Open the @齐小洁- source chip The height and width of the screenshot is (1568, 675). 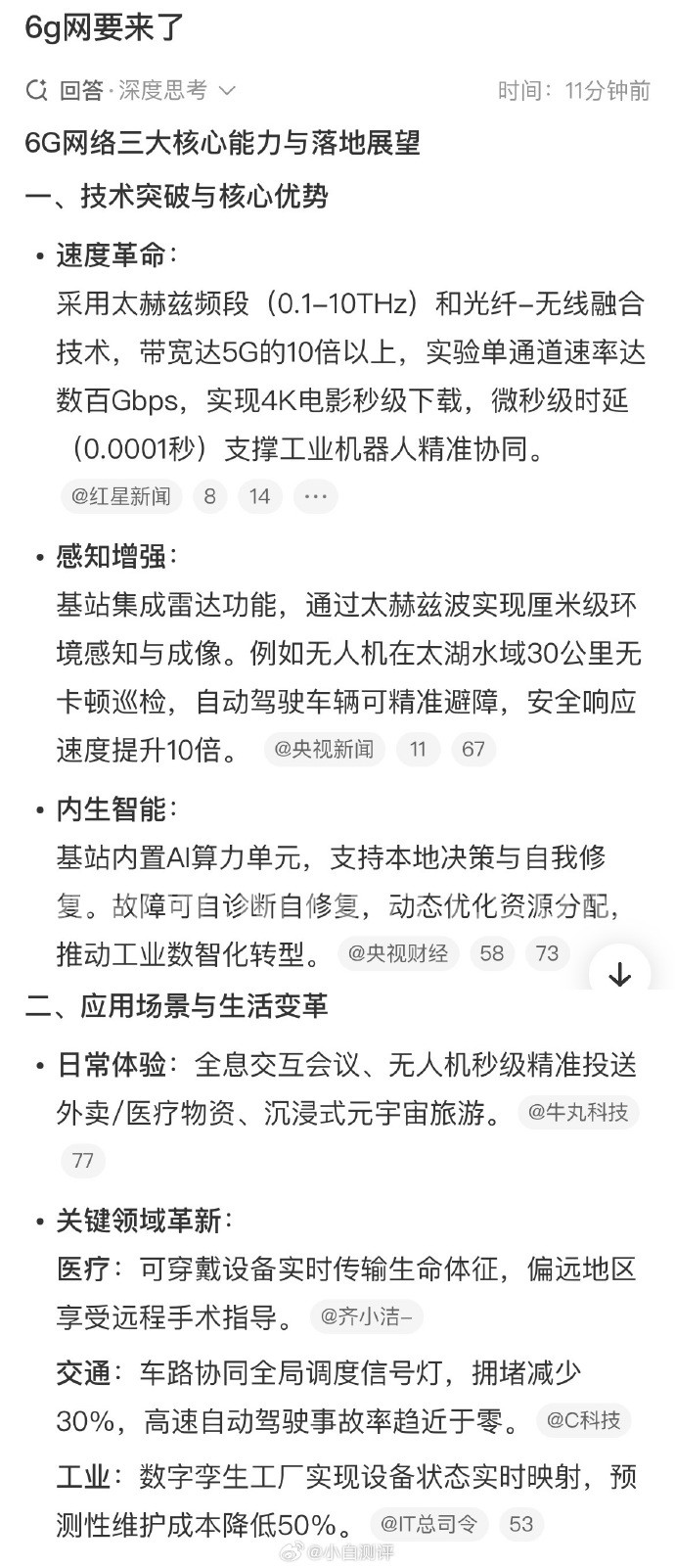pos(367,1317)
